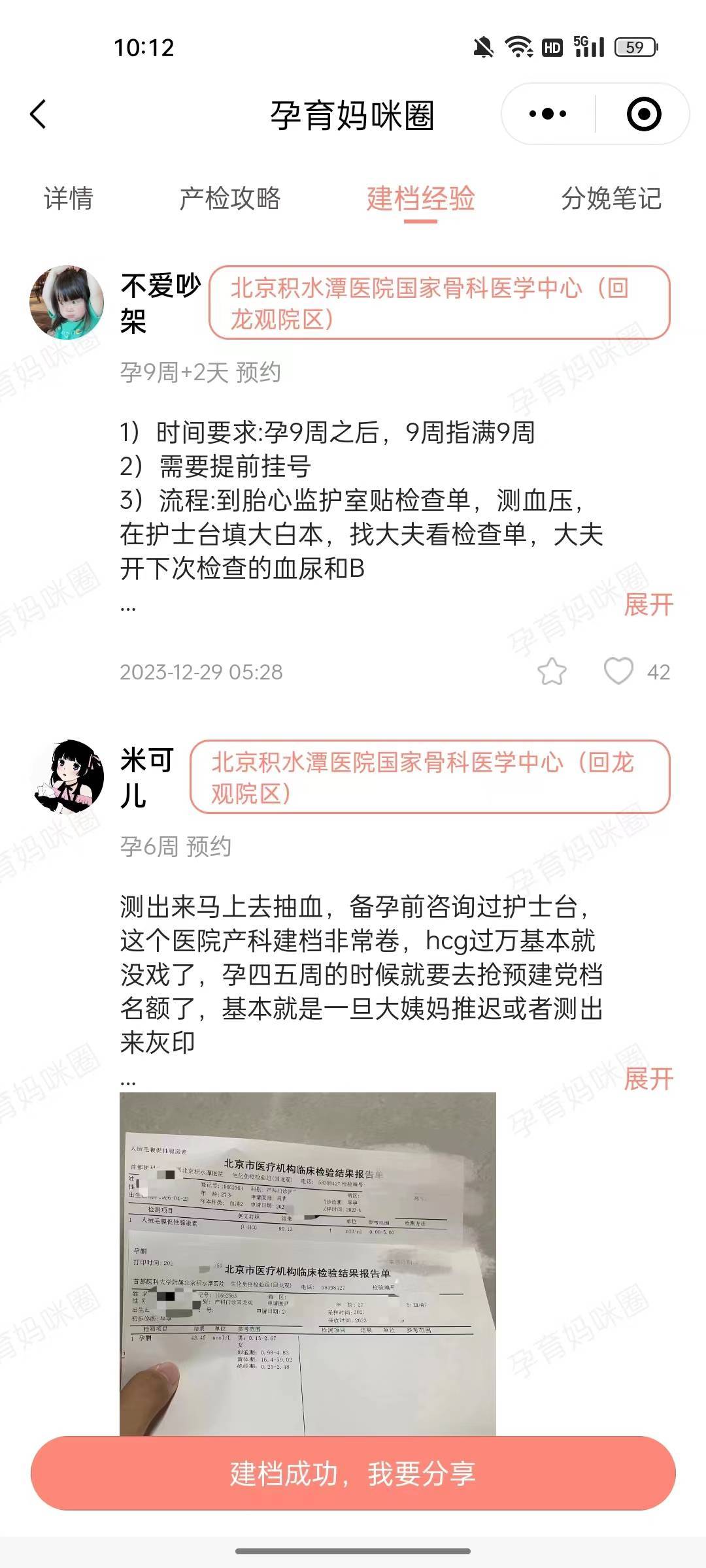Open the 分娩笔记 tab
Screen dimensions: 706x1568
[x=611, y=199]
